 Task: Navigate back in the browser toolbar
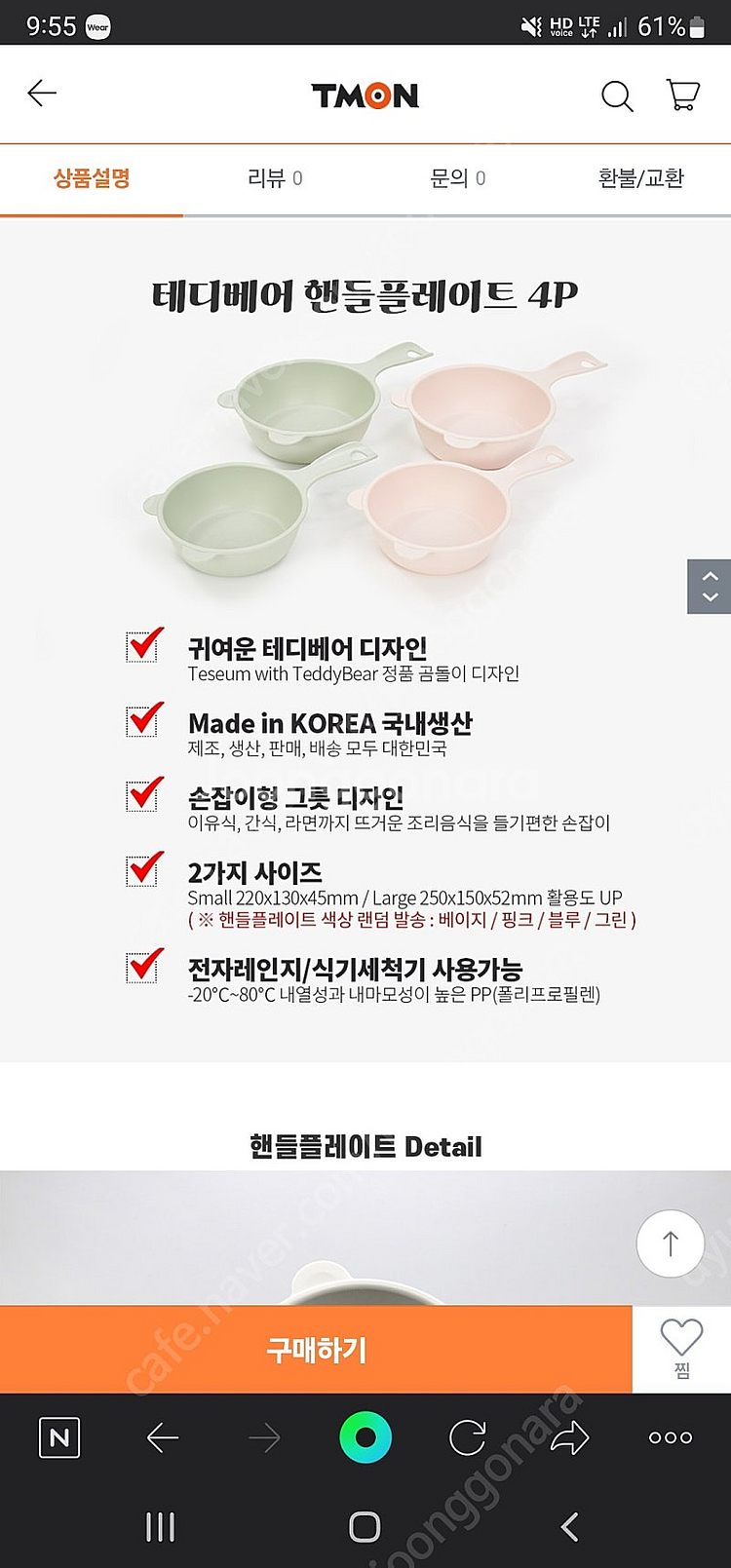[x=162, y=1437]
